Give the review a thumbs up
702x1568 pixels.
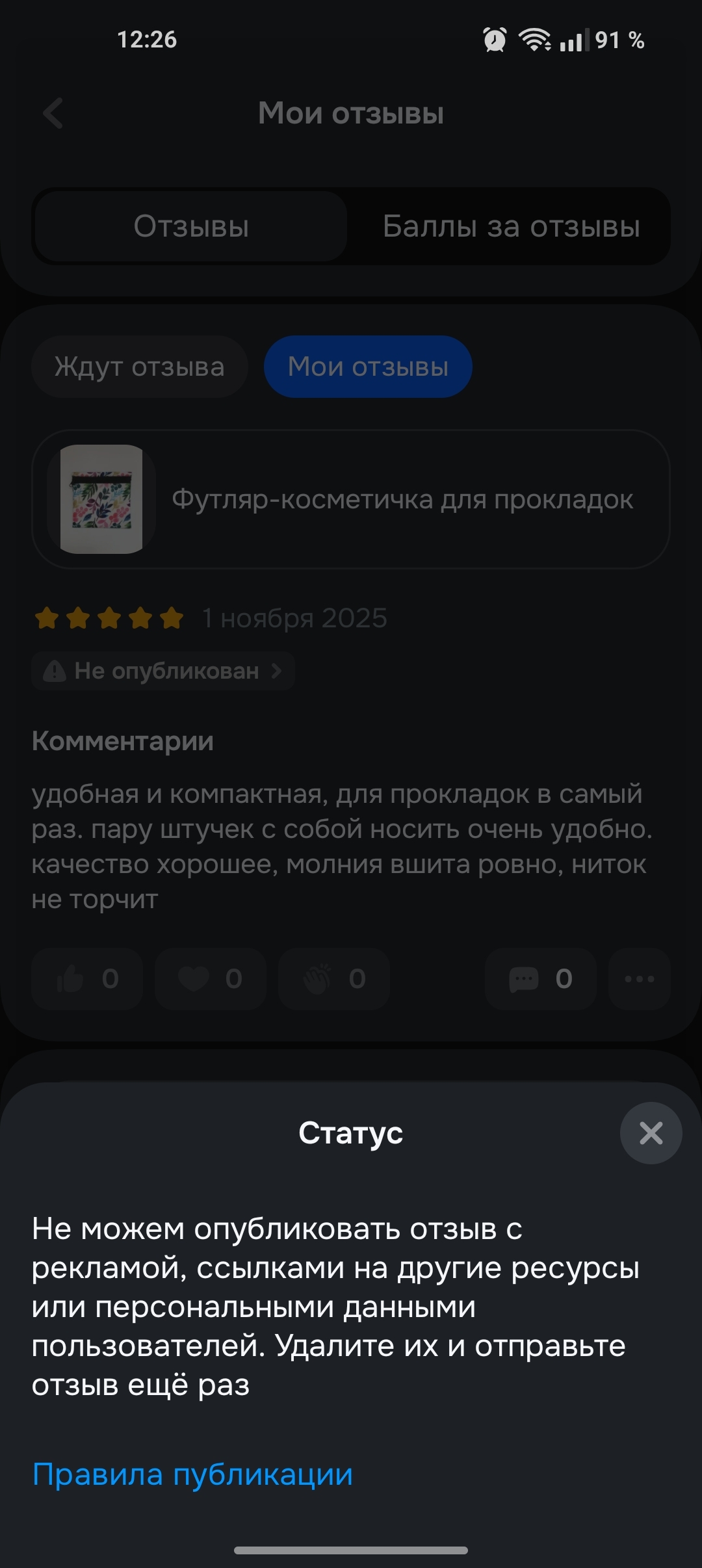coord(87,978)
